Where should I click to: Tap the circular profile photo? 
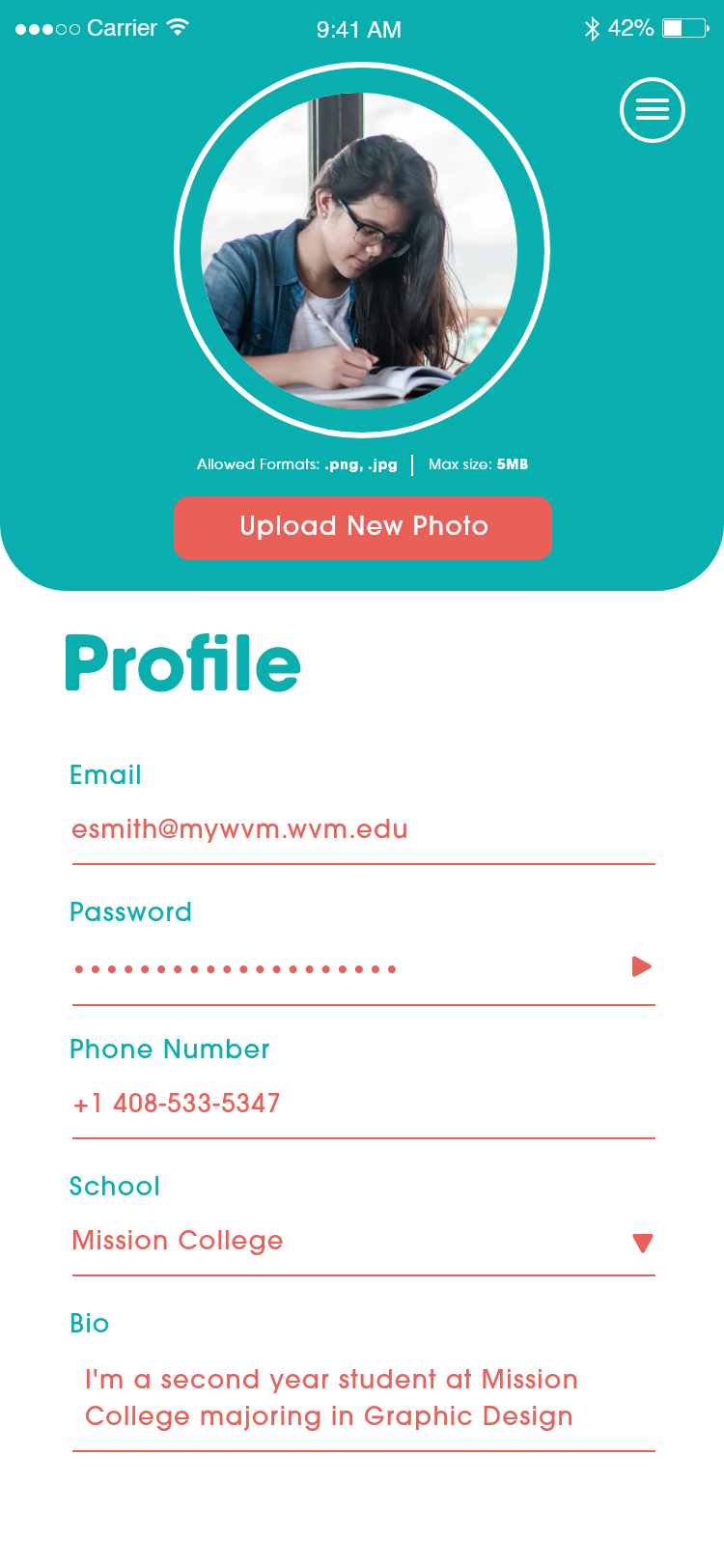(359, 251)
